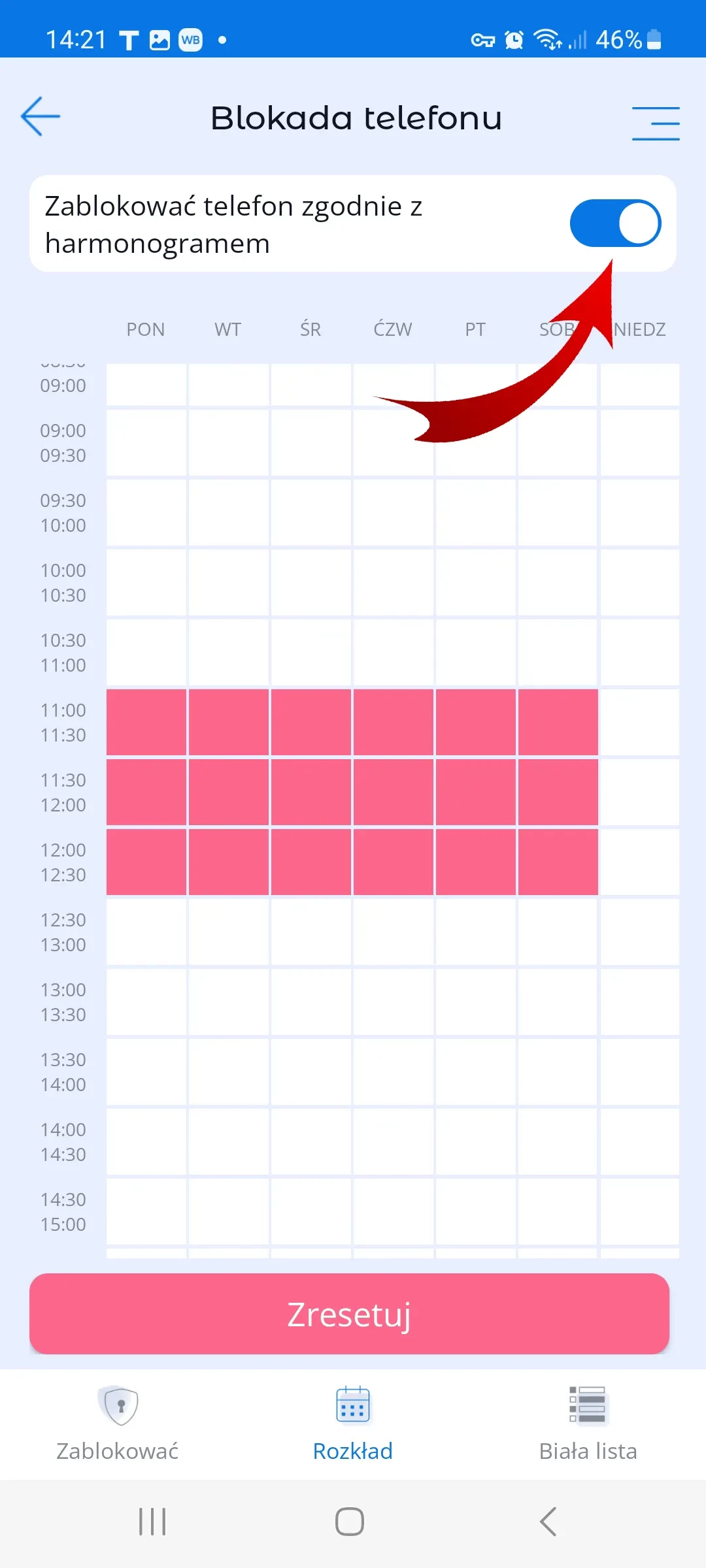Select the Wednesday 09:30-10:00 slot
Viewport: 706px width, 1568px height.
pos(311,512)
